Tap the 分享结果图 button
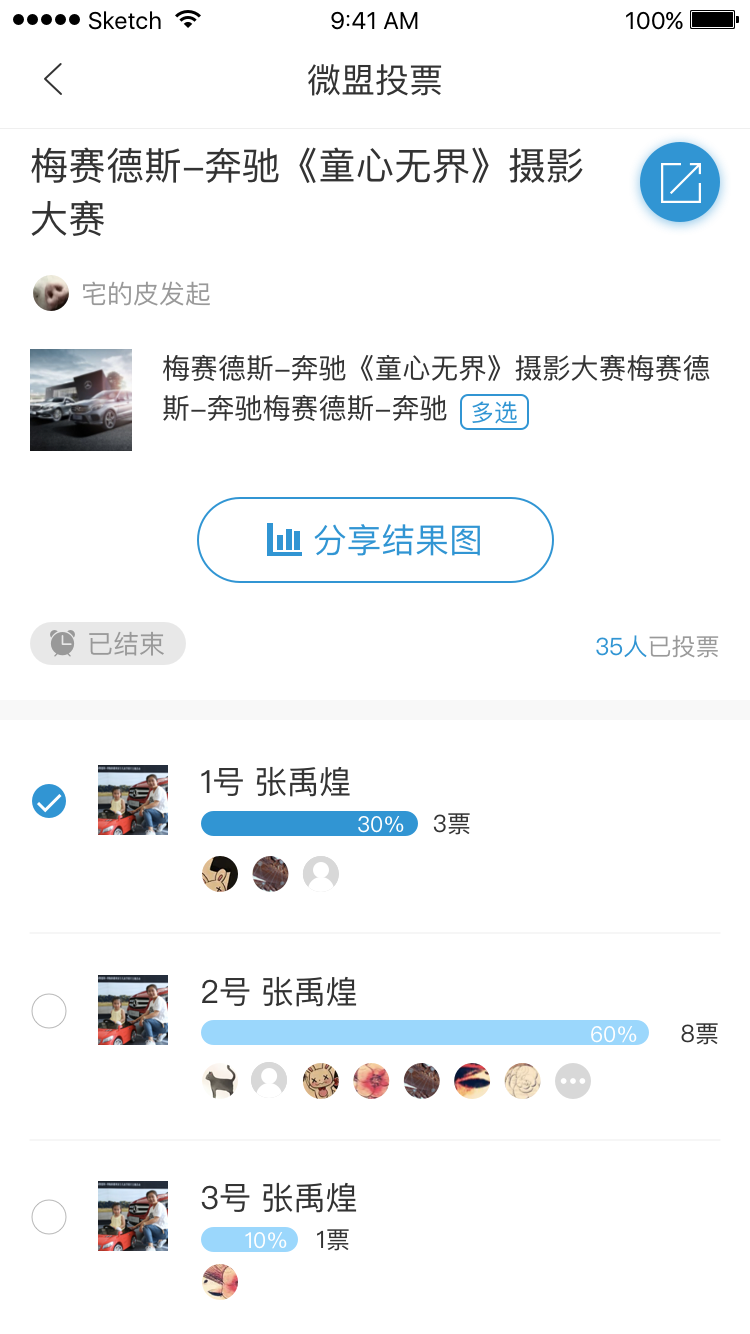The height and width of the screenshot is (1334, 750). 375,540
